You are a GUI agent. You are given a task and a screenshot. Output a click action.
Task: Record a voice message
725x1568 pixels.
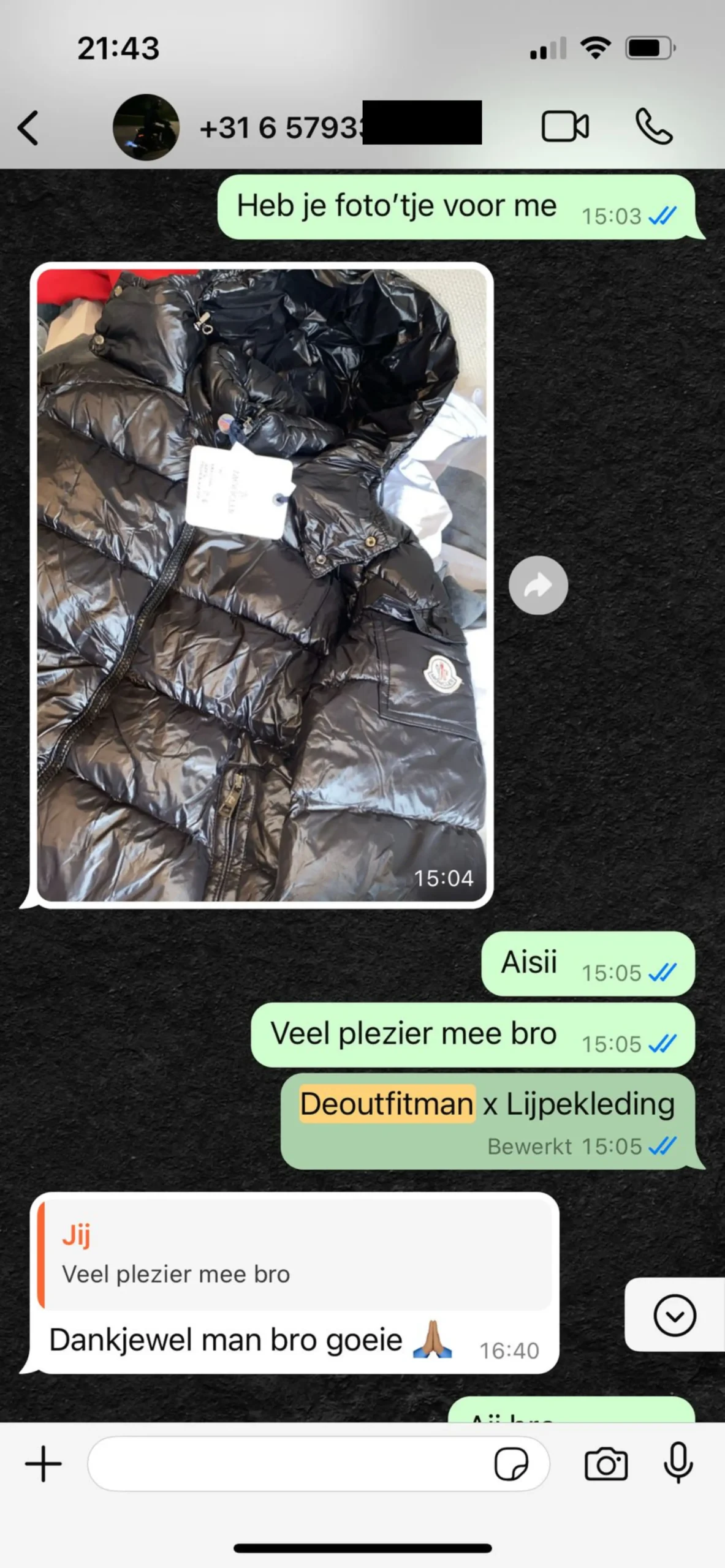[678, 1464]
